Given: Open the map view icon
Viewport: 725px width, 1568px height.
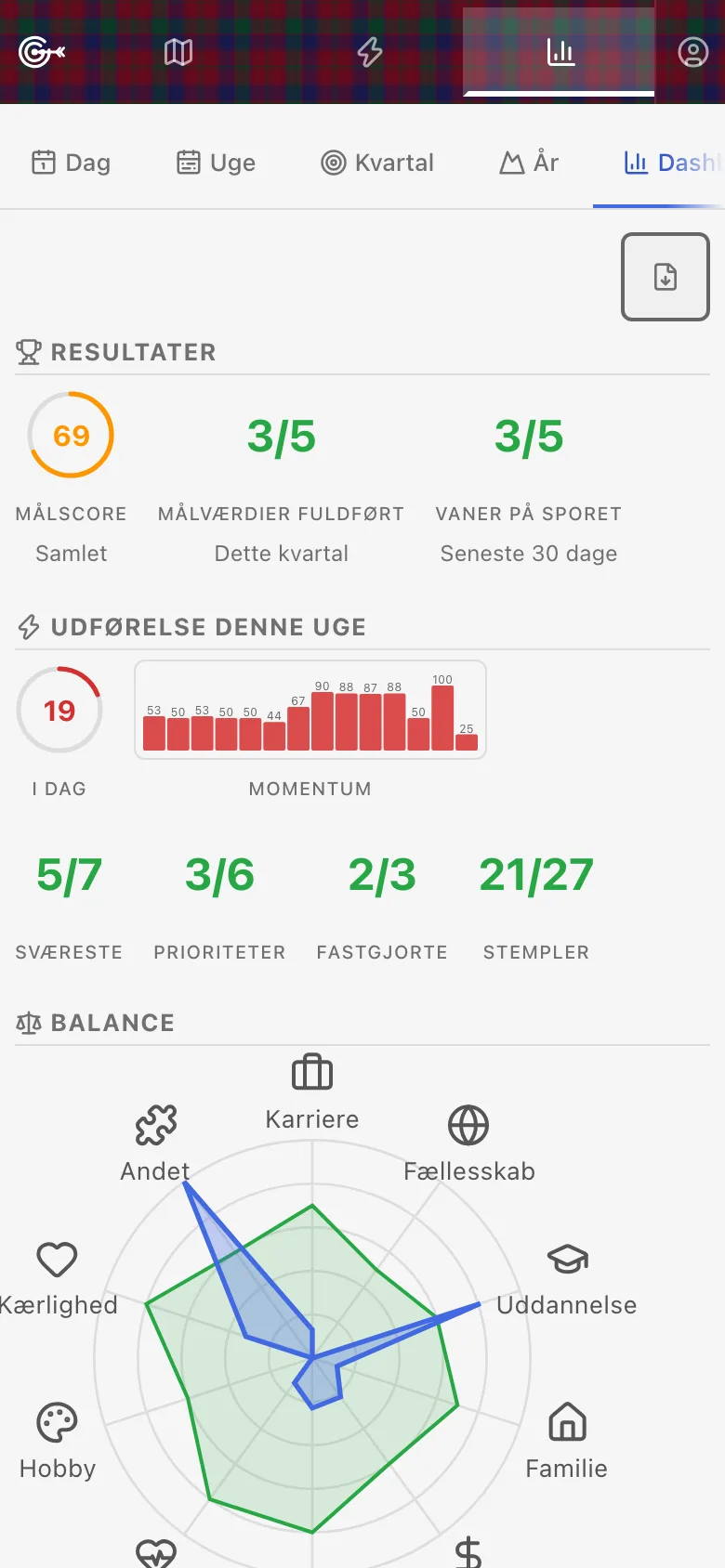Looking at the screenshot, I should coord(178,52).
